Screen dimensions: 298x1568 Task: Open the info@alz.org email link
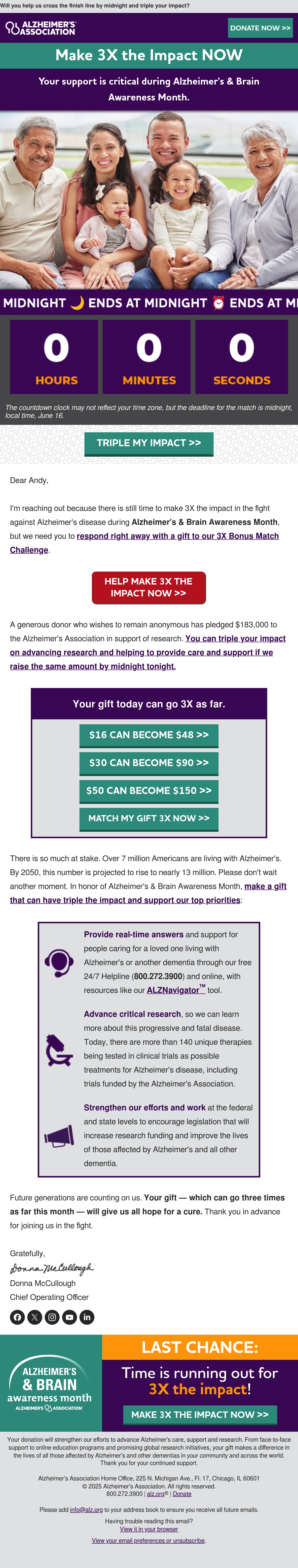[86, 1510]
